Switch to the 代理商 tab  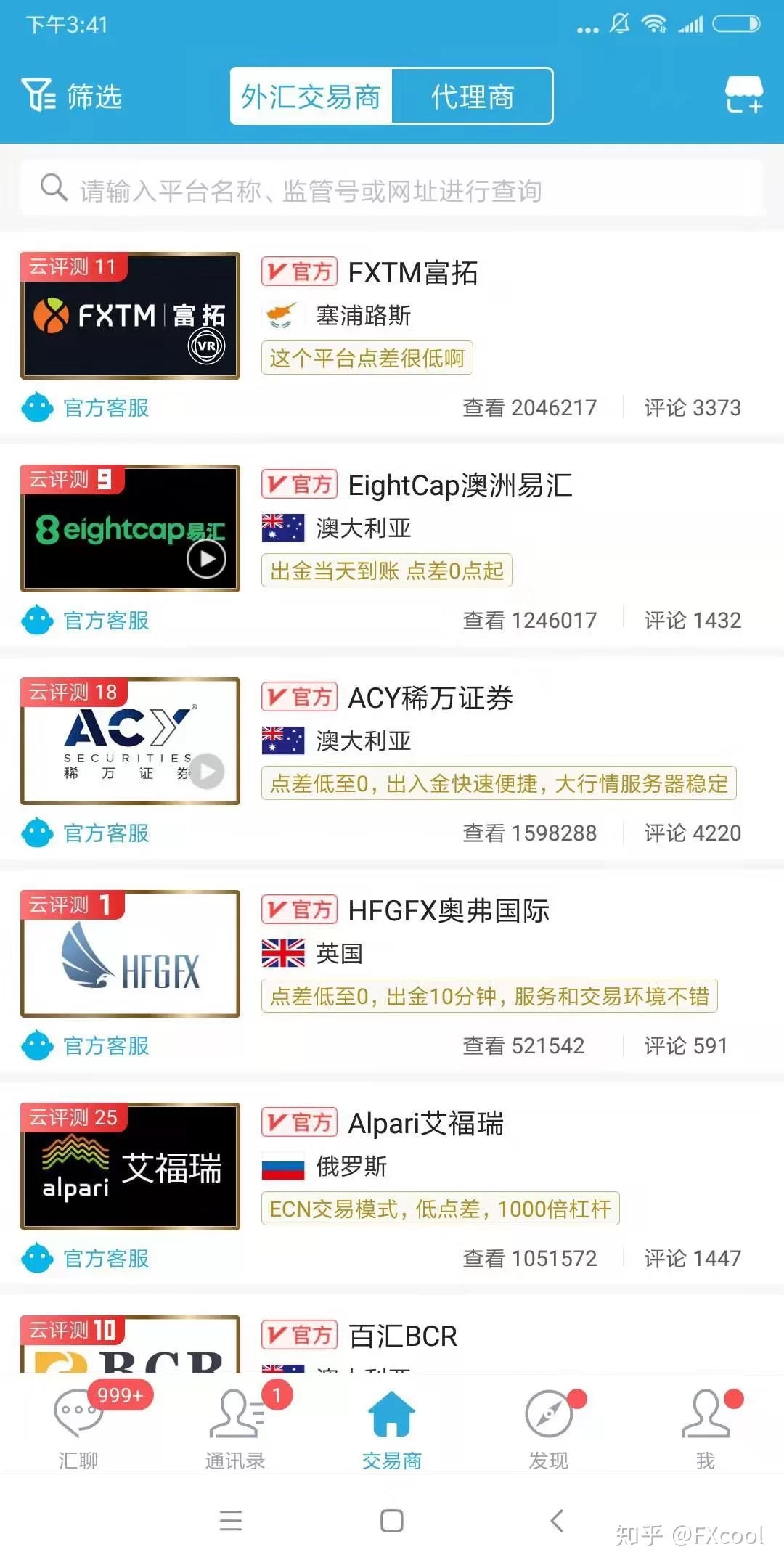click(x=472, y=97)
